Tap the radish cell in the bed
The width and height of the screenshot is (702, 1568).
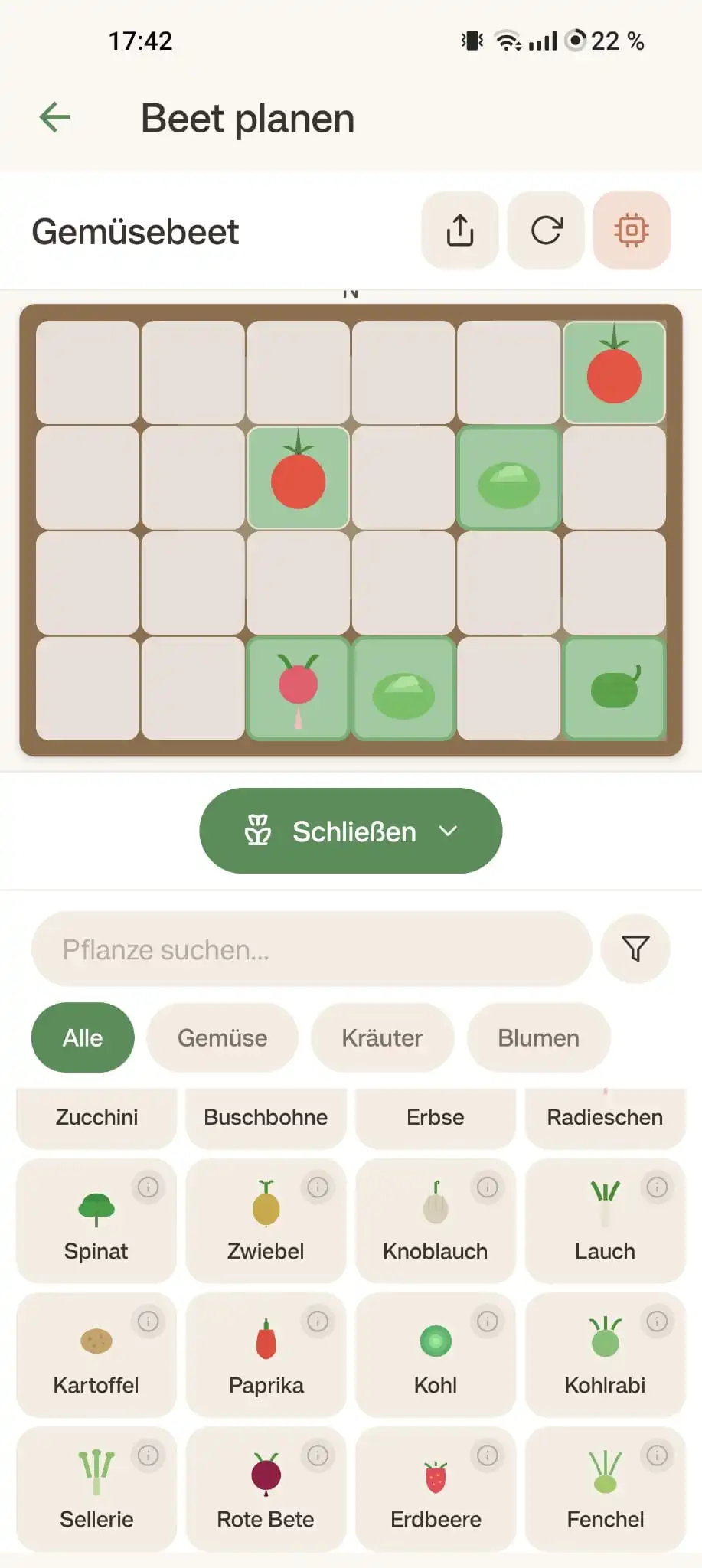tap(299, 688)
